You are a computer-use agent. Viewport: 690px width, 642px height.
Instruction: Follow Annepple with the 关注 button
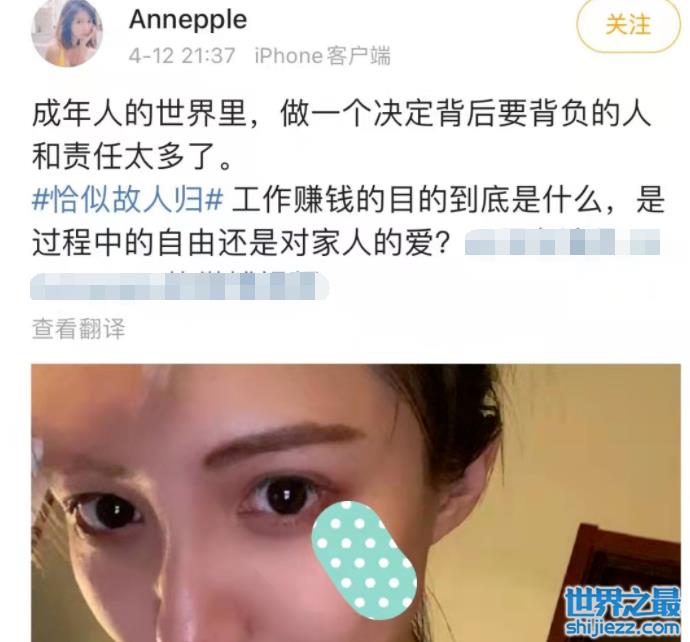(x=628, y=25)
